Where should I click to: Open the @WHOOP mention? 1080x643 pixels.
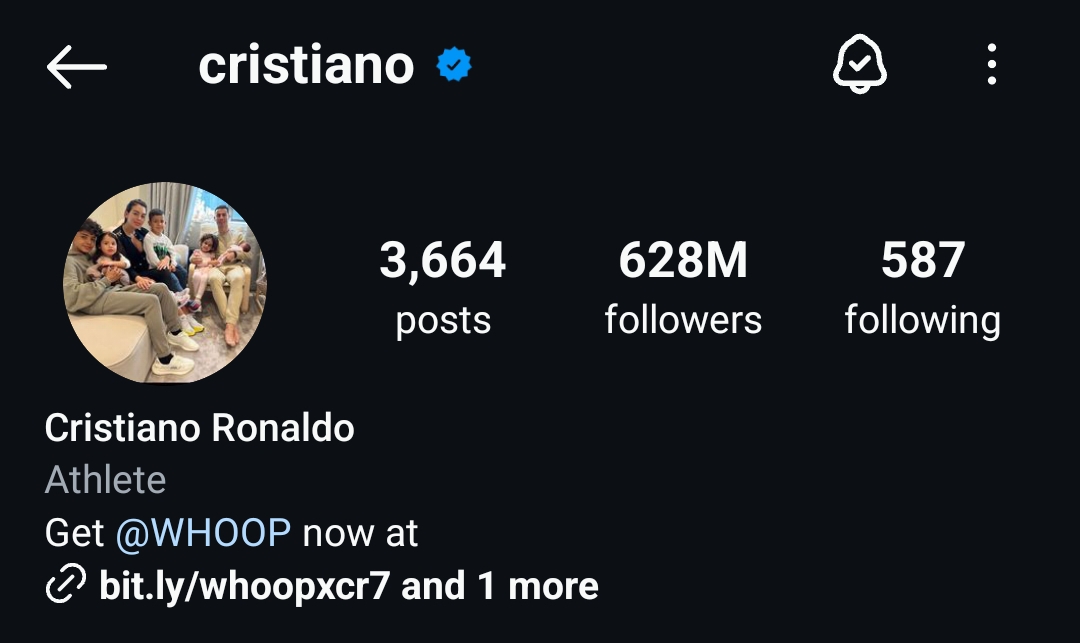tap(203, 533)
